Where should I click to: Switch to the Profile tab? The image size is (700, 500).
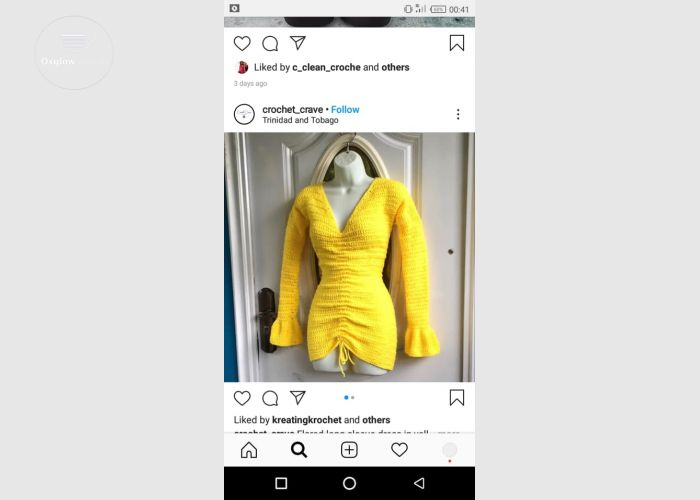(x=449, y=450)
